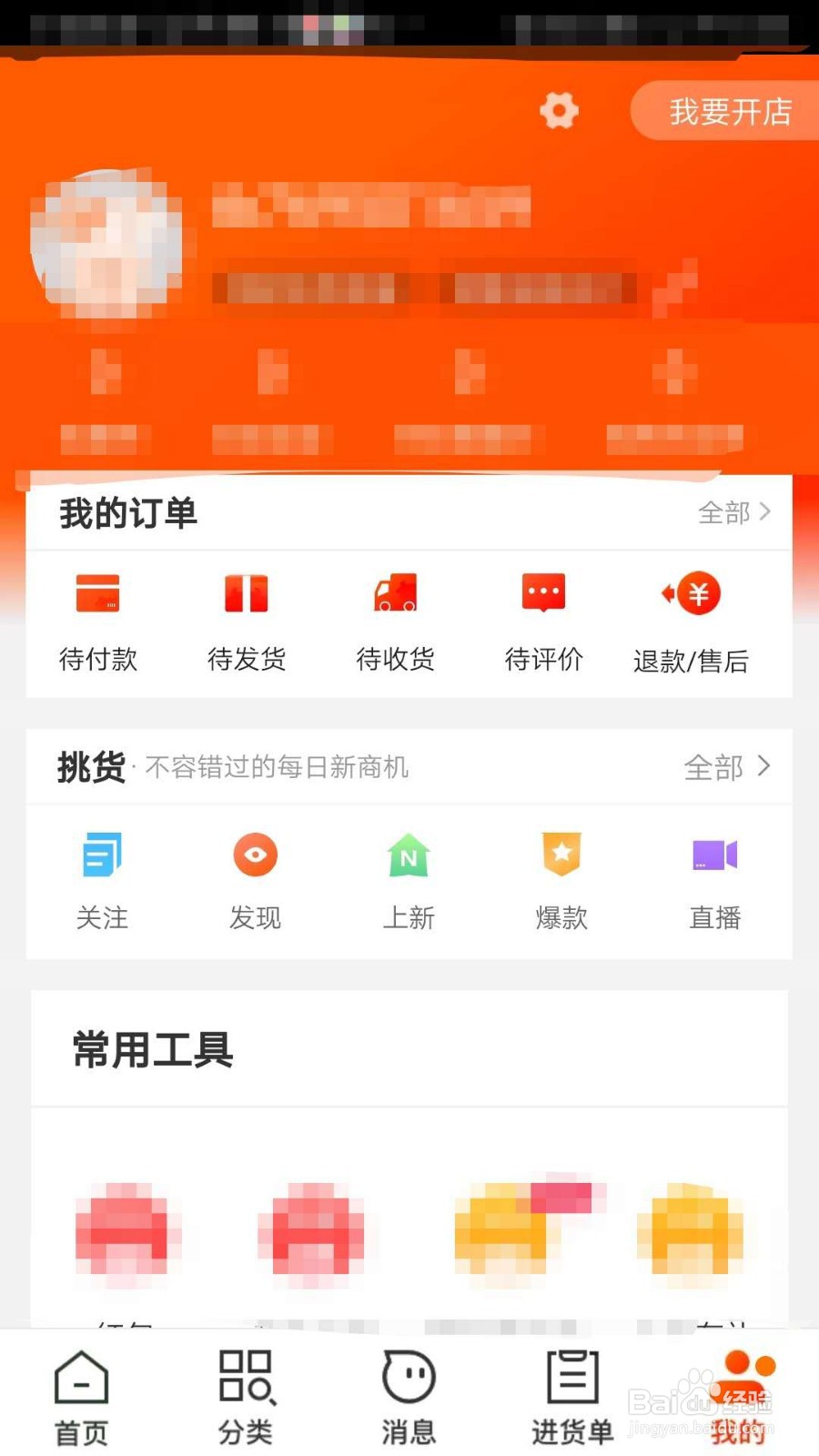
Task: Start watching 直播 live streams
Action: pyautogui.click(x=714, y=878)
